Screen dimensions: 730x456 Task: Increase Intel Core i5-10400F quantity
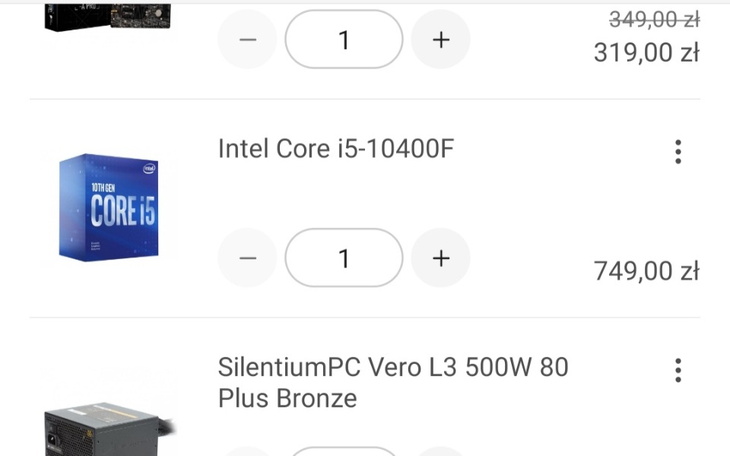pyautogui.click(x=440, y=258)
